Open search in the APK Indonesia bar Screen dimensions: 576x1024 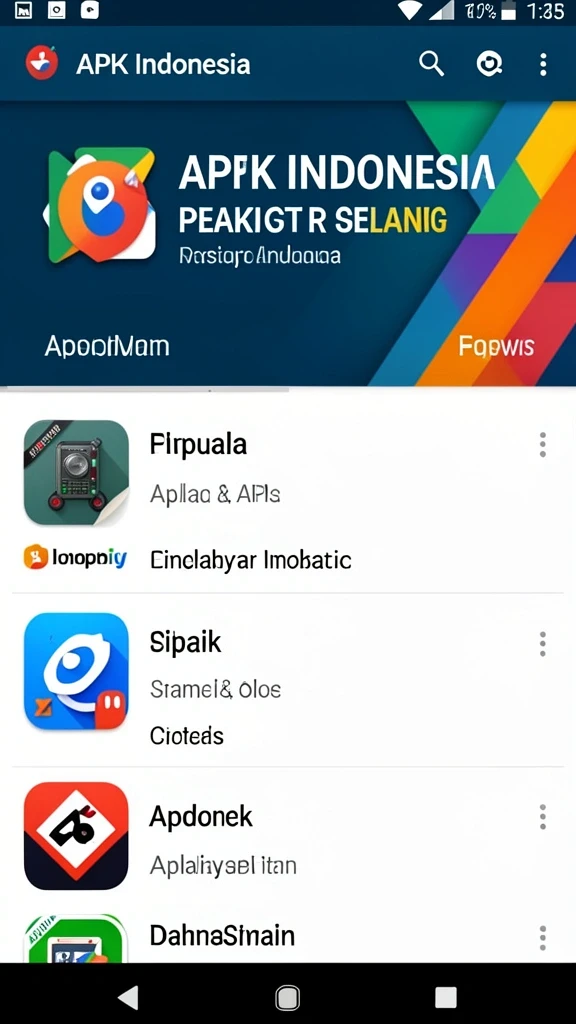coord(431,64)
